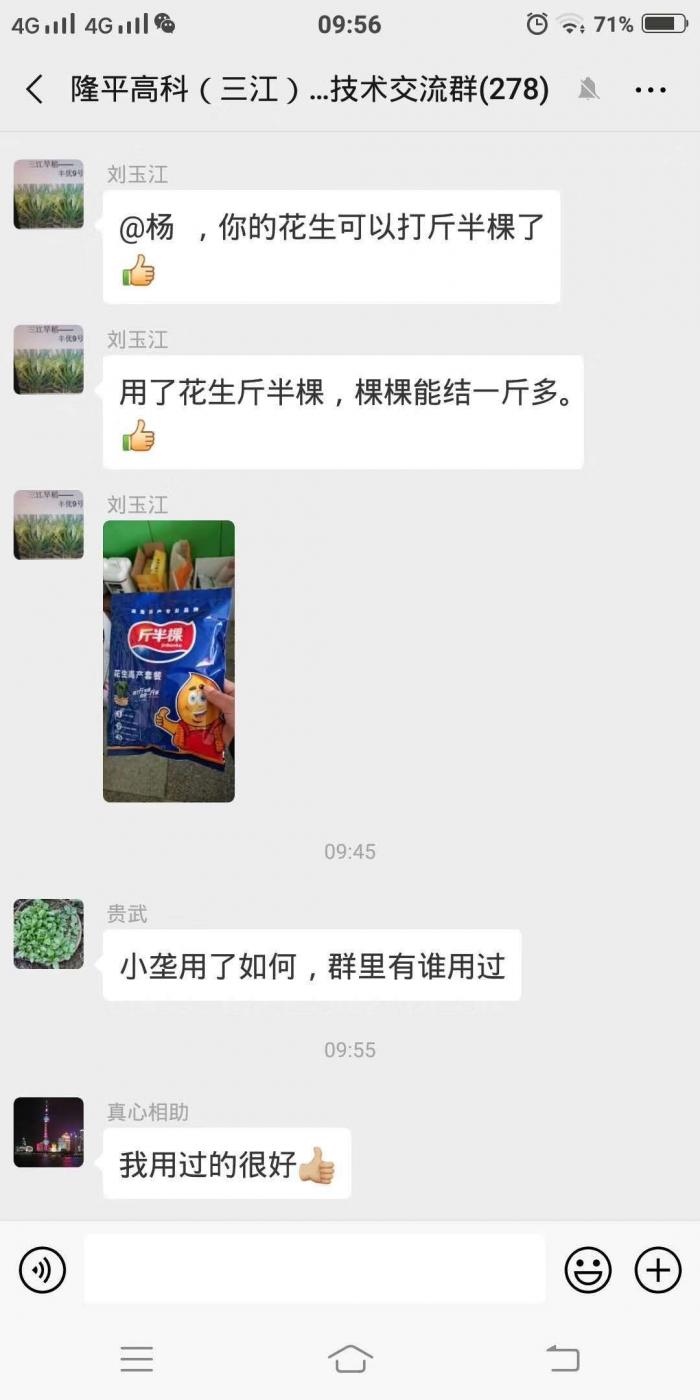This screenshot has height=1400, width=700.
Task: Open 刘玉江's avatar beside the photo
Action: pos(48,524)
